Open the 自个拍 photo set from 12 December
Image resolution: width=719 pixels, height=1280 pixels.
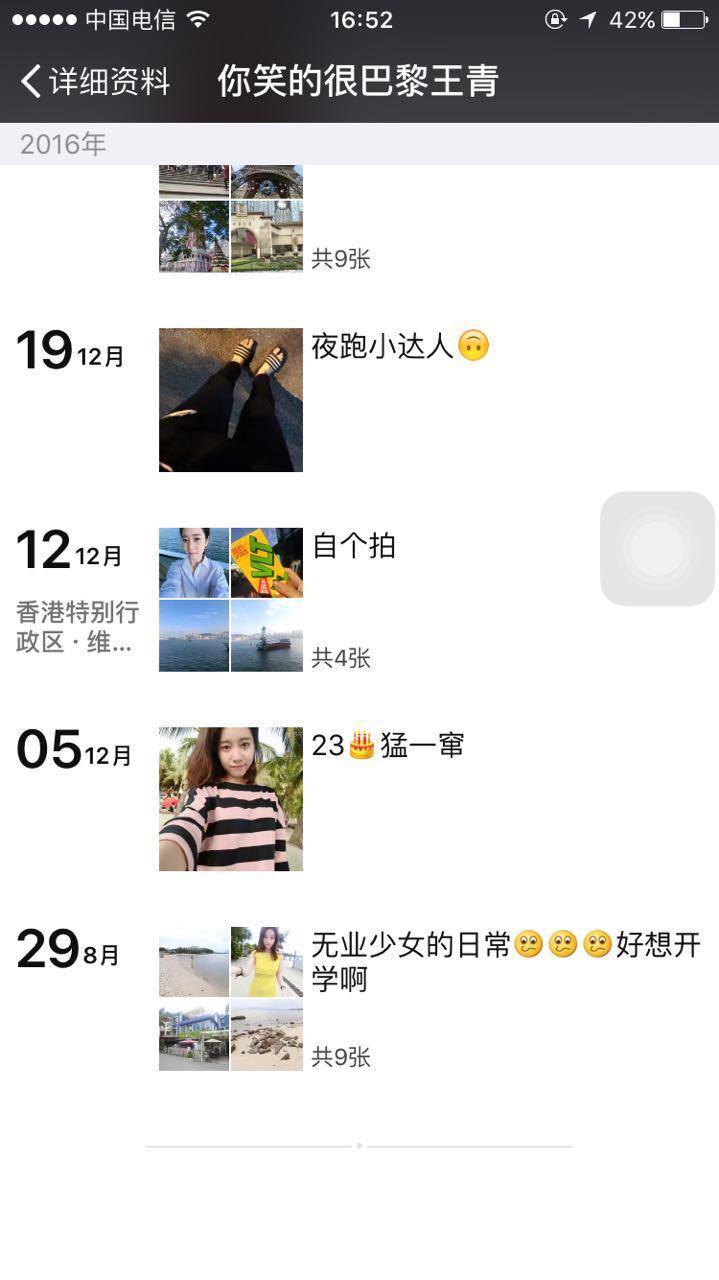(x=231, y=599)
